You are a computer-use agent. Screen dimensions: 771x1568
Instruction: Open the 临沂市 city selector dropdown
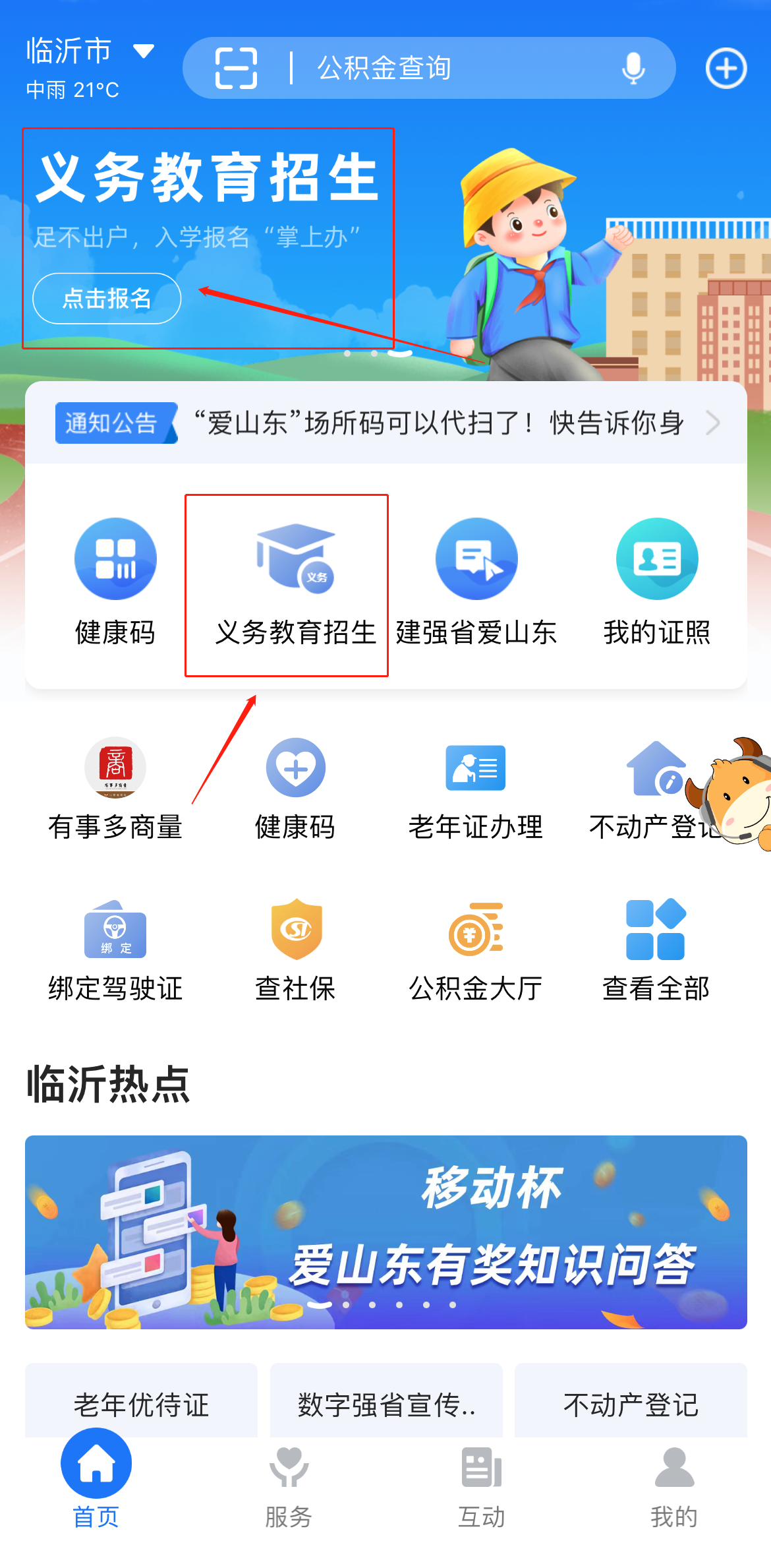click(x=89, y=51)
